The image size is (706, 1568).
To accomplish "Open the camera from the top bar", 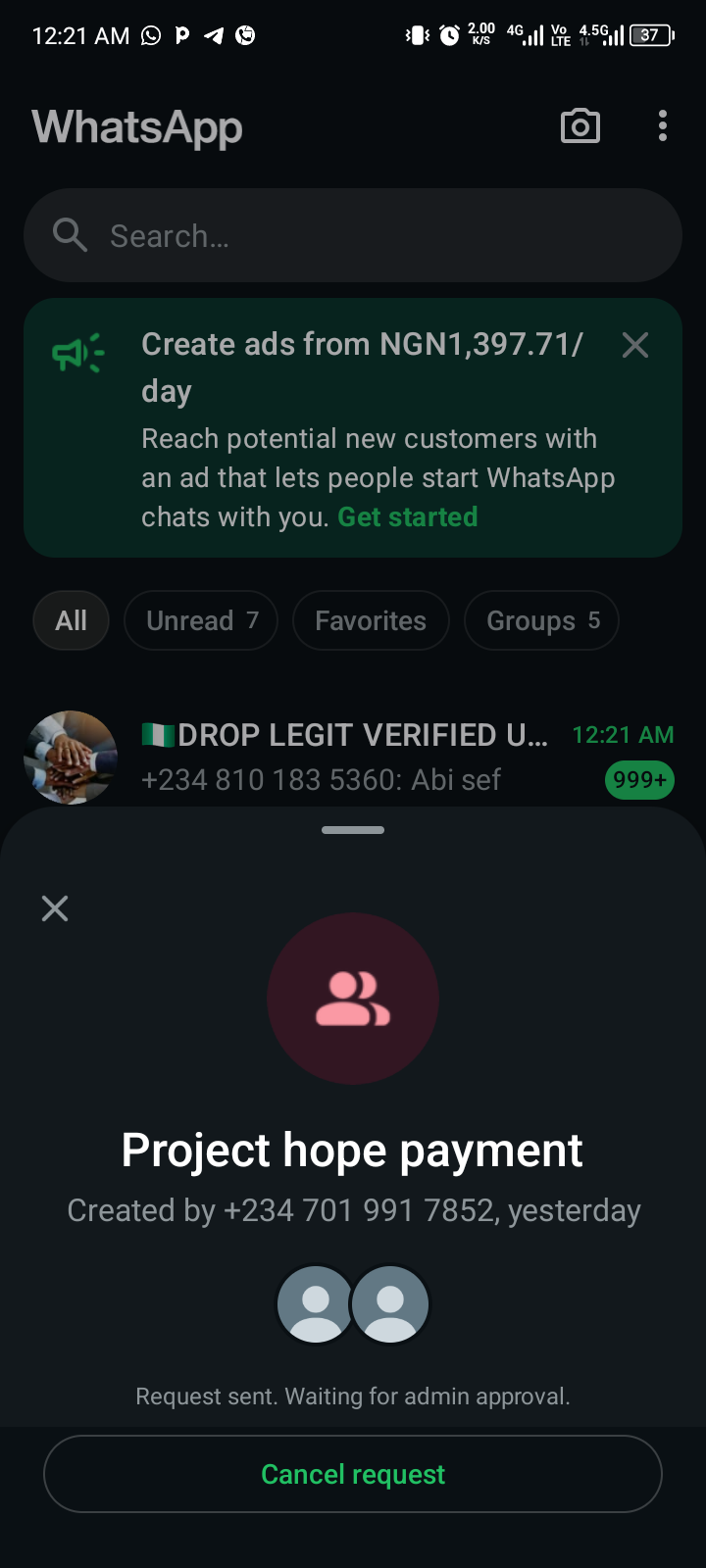I will pyautogui.click(x=580, y=126).
